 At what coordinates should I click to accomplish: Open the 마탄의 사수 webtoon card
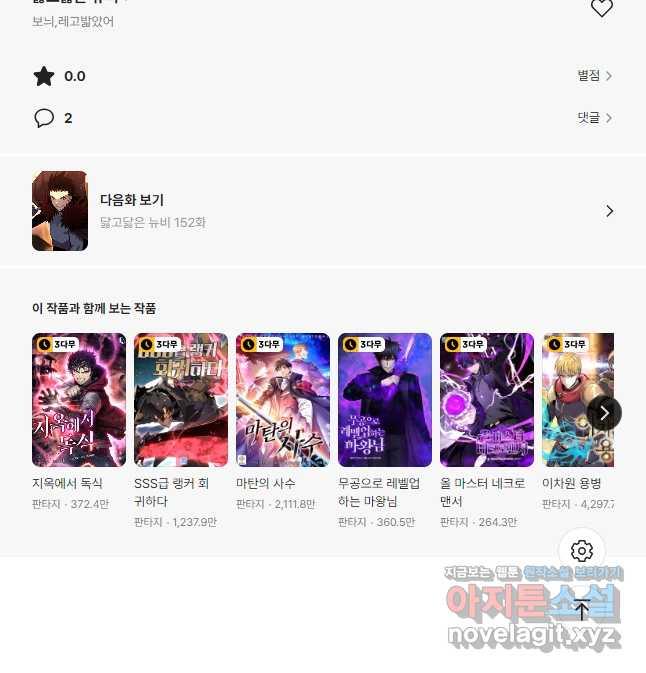pyautogui.click(x=283, y=400)
